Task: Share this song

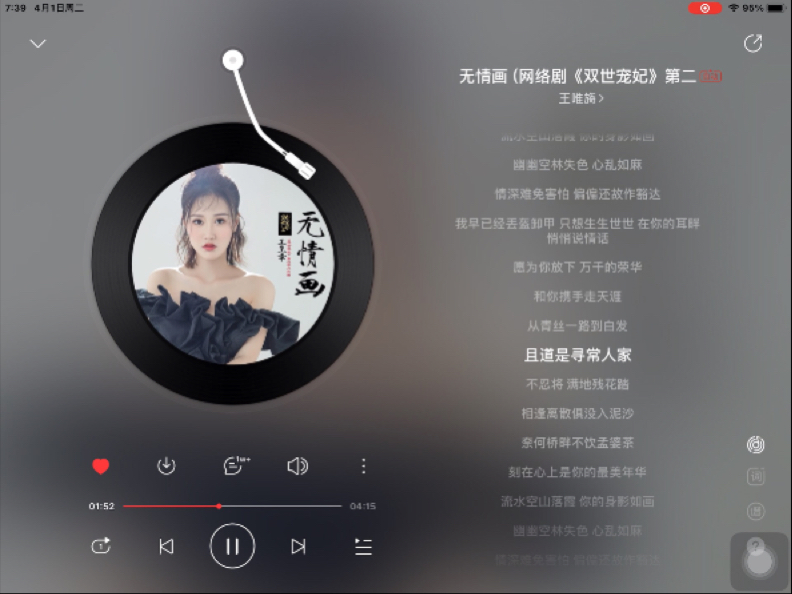Action: point(753,44)
